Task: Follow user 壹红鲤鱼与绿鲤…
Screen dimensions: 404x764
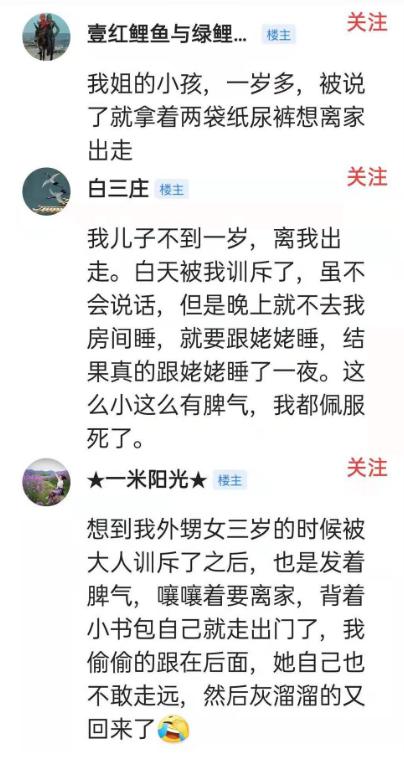Action: click(x=367, y=22)
